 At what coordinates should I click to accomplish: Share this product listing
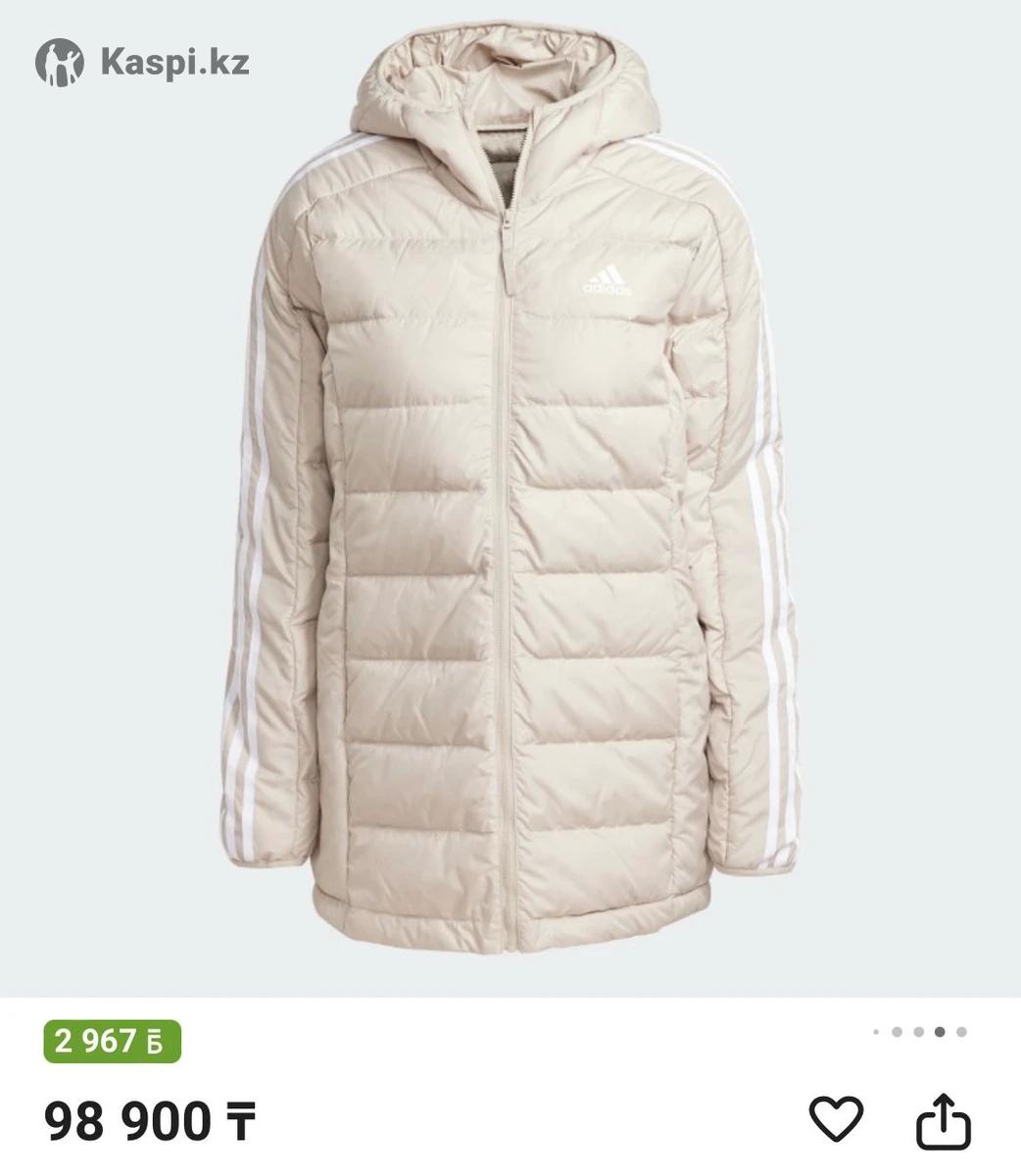pyautogui.click(x=943, y=1120)
